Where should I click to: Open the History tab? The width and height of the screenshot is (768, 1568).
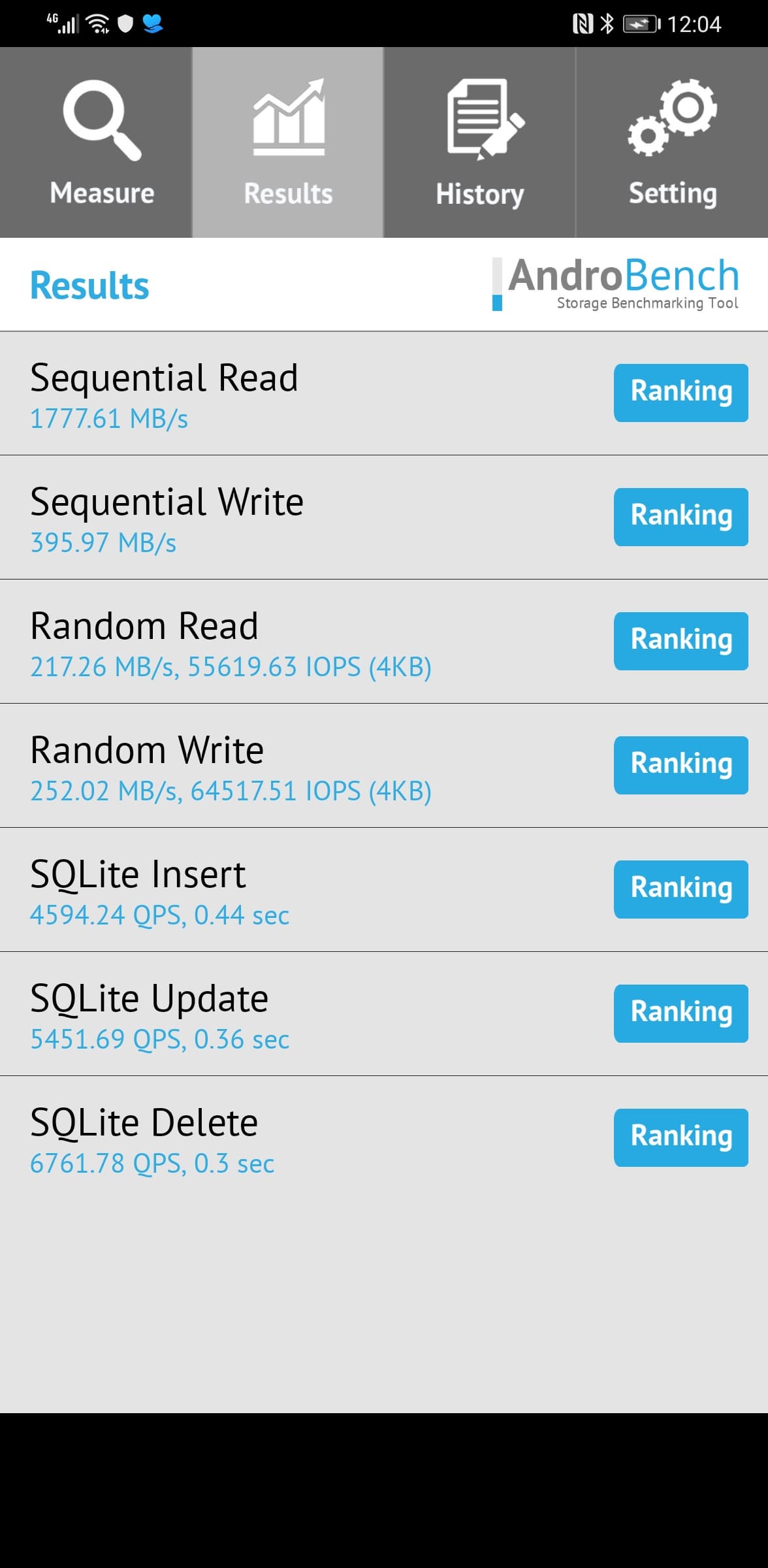click(479, 142)
